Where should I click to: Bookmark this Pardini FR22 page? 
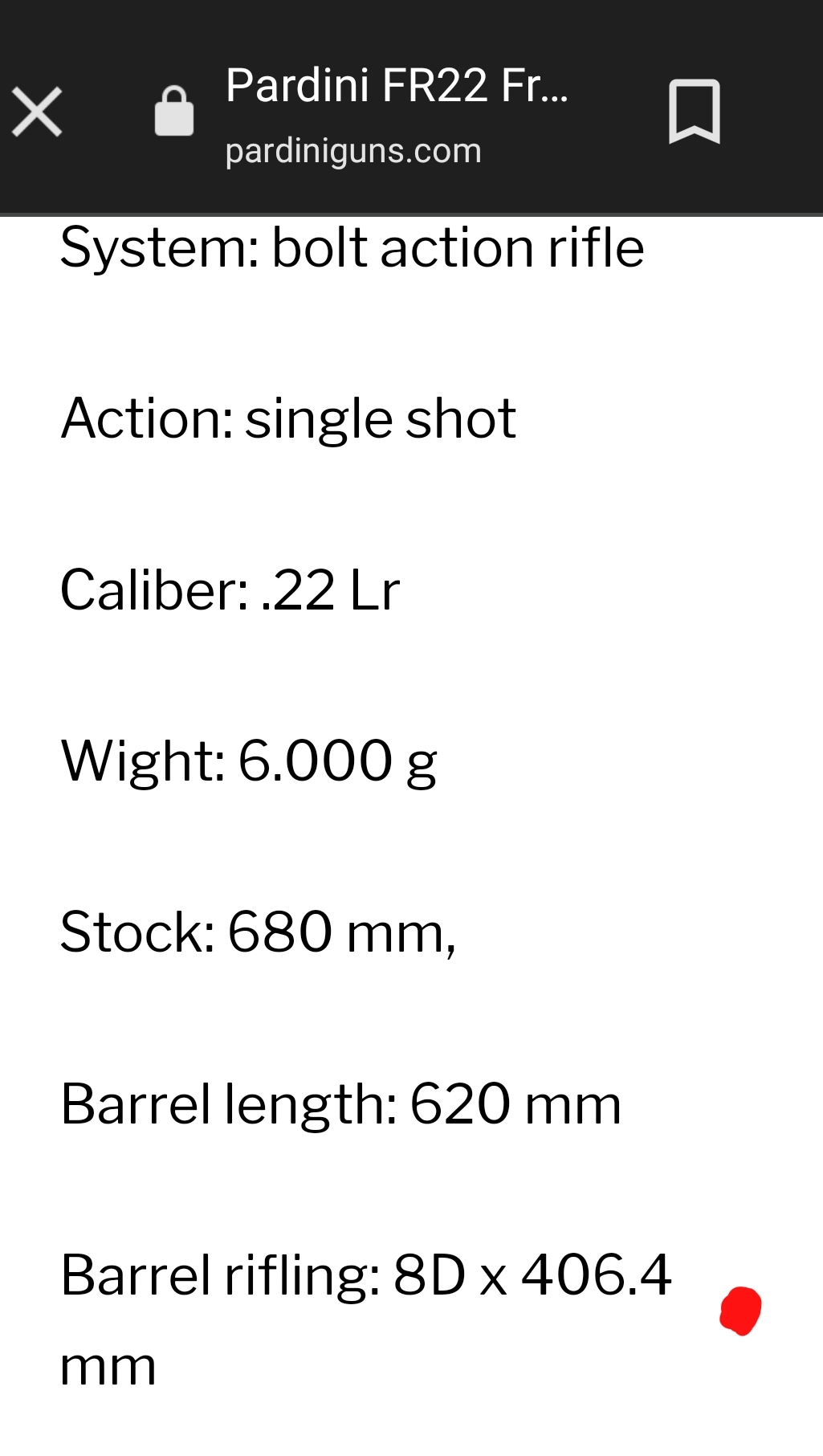695,112
